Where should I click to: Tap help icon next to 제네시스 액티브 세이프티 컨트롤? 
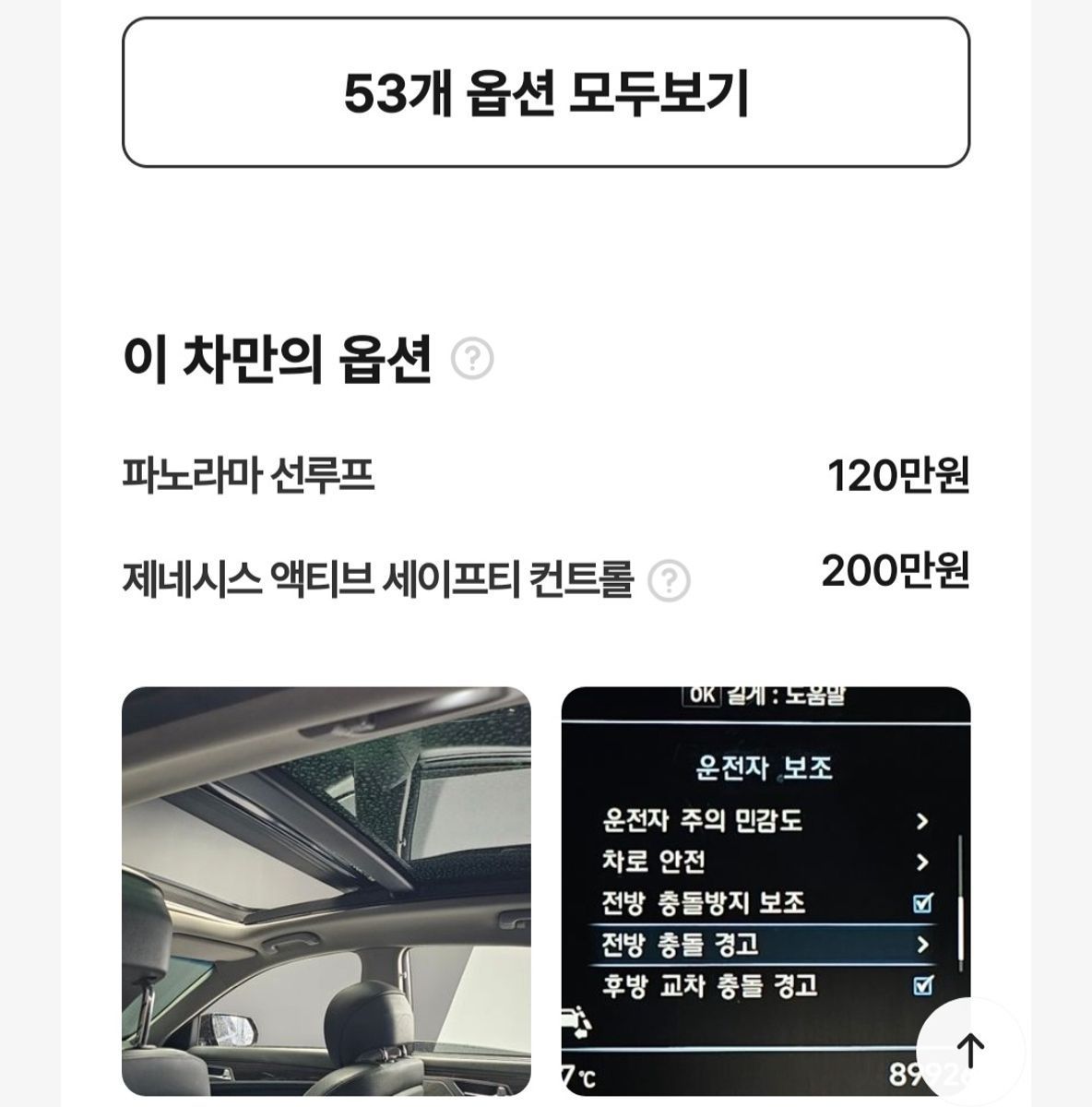tap(669, 581)
